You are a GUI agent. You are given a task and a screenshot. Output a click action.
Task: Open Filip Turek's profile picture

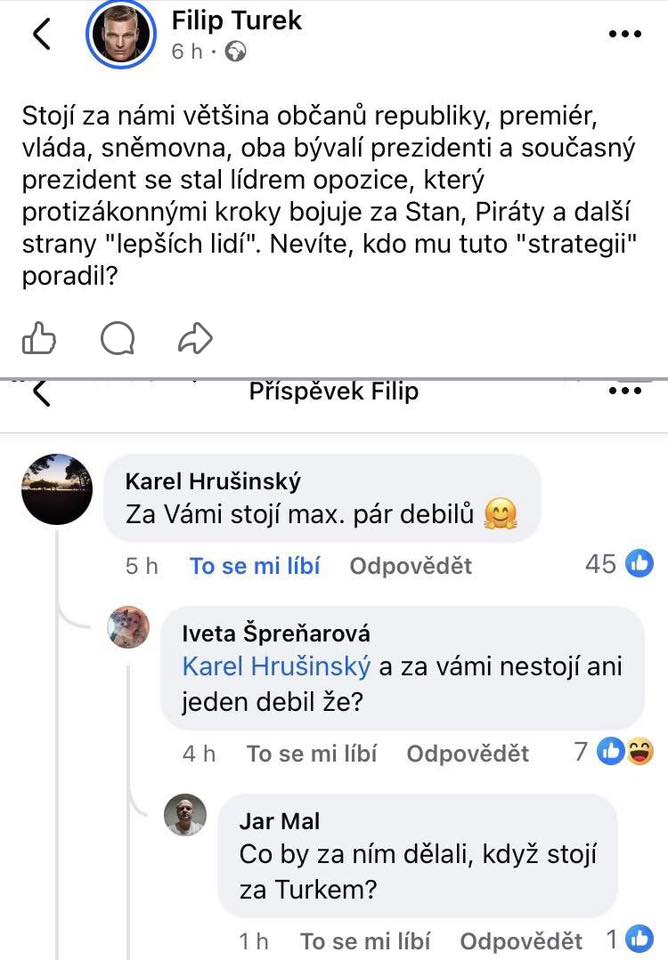[121, 32]
